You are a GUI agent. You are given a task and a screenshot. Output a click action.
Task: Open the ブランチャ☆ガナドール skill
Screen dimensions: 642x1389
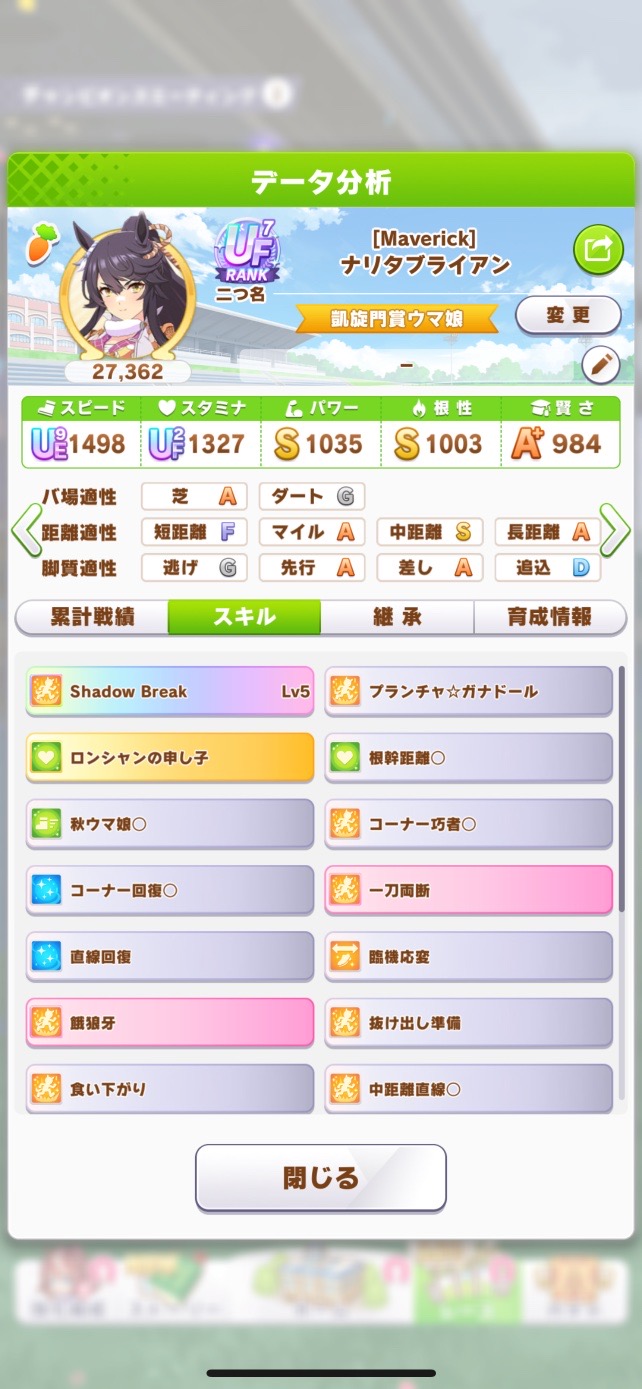(x=468, y=691)
